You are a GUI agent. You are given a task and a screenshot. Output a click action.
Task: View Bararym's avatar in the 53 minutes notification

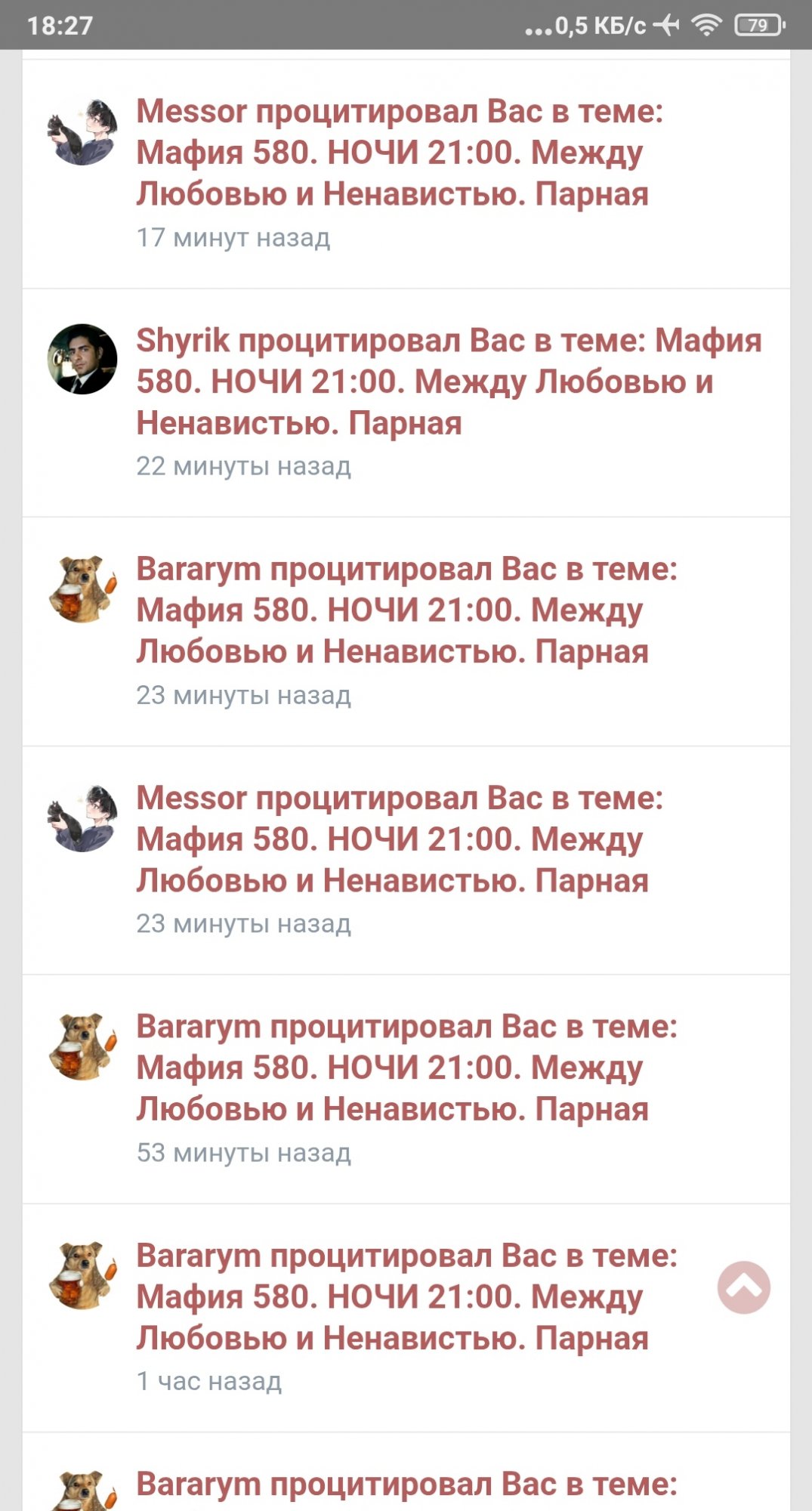(x=82, y=1046)
